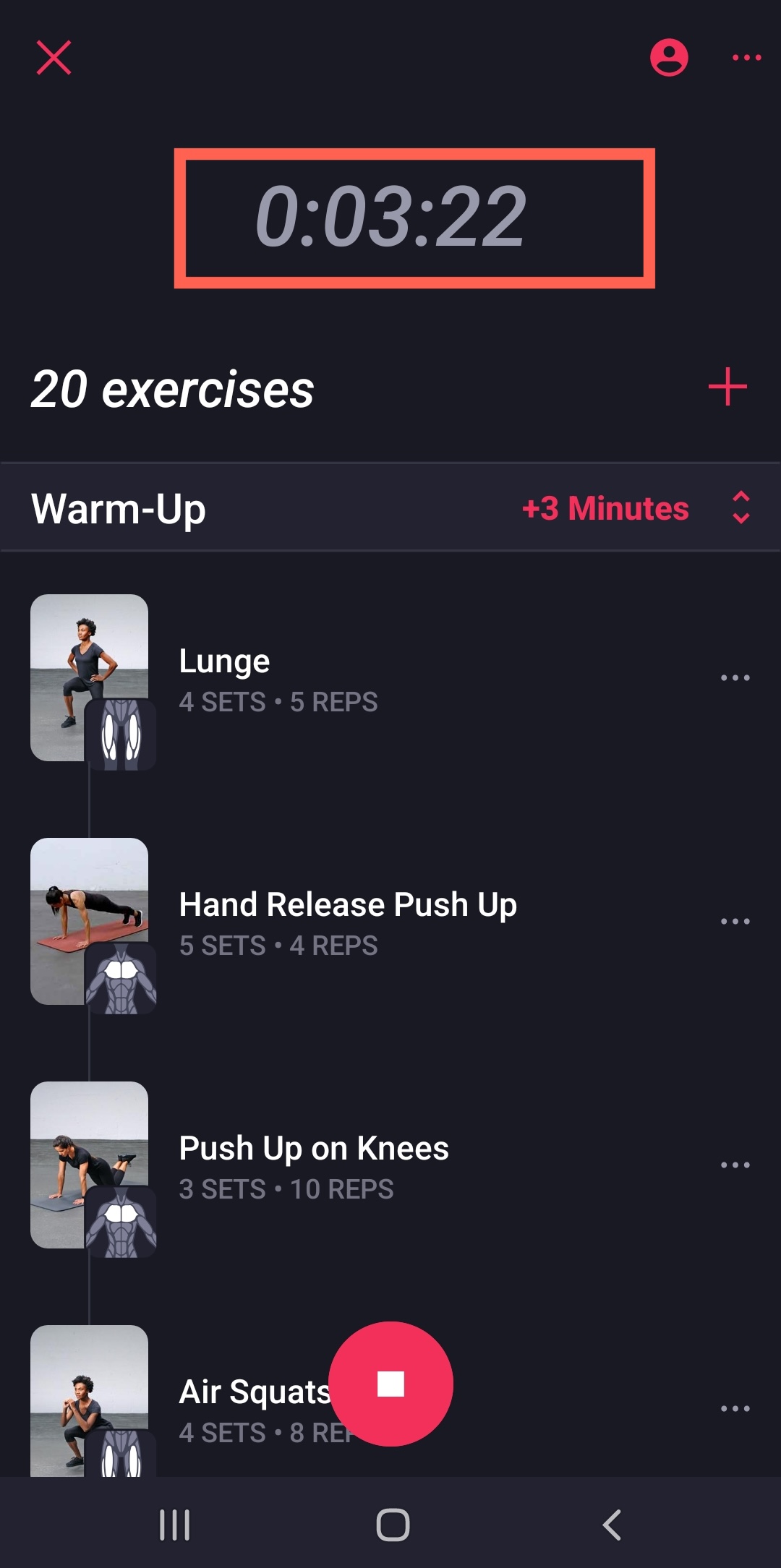
Task: Stop the workout timer
Action: pyautogui.click(x=390, y=1384)
